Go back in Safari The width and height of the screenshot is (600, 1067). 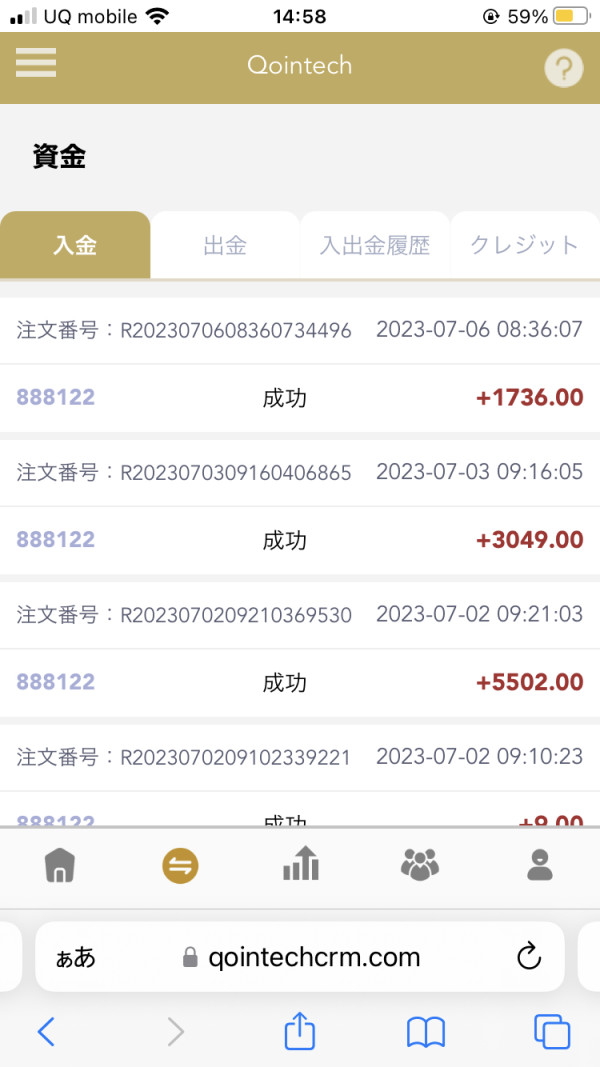[46, 1031]
